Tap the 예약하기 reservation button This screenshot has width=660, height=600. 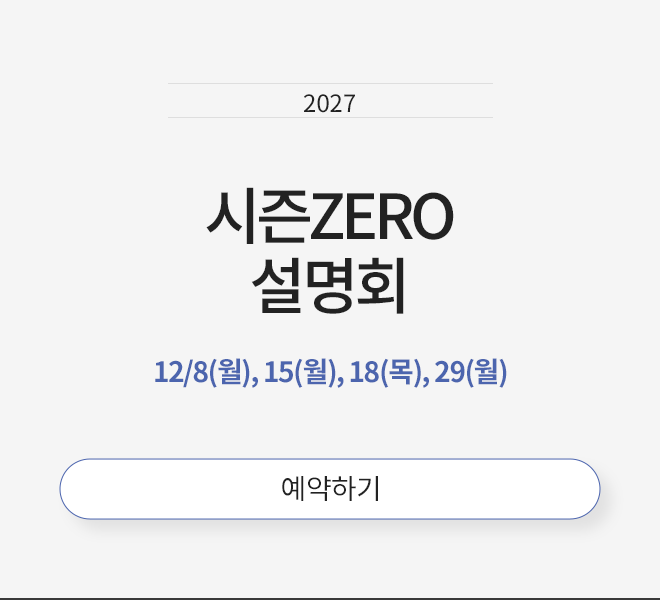coord(330,489)
